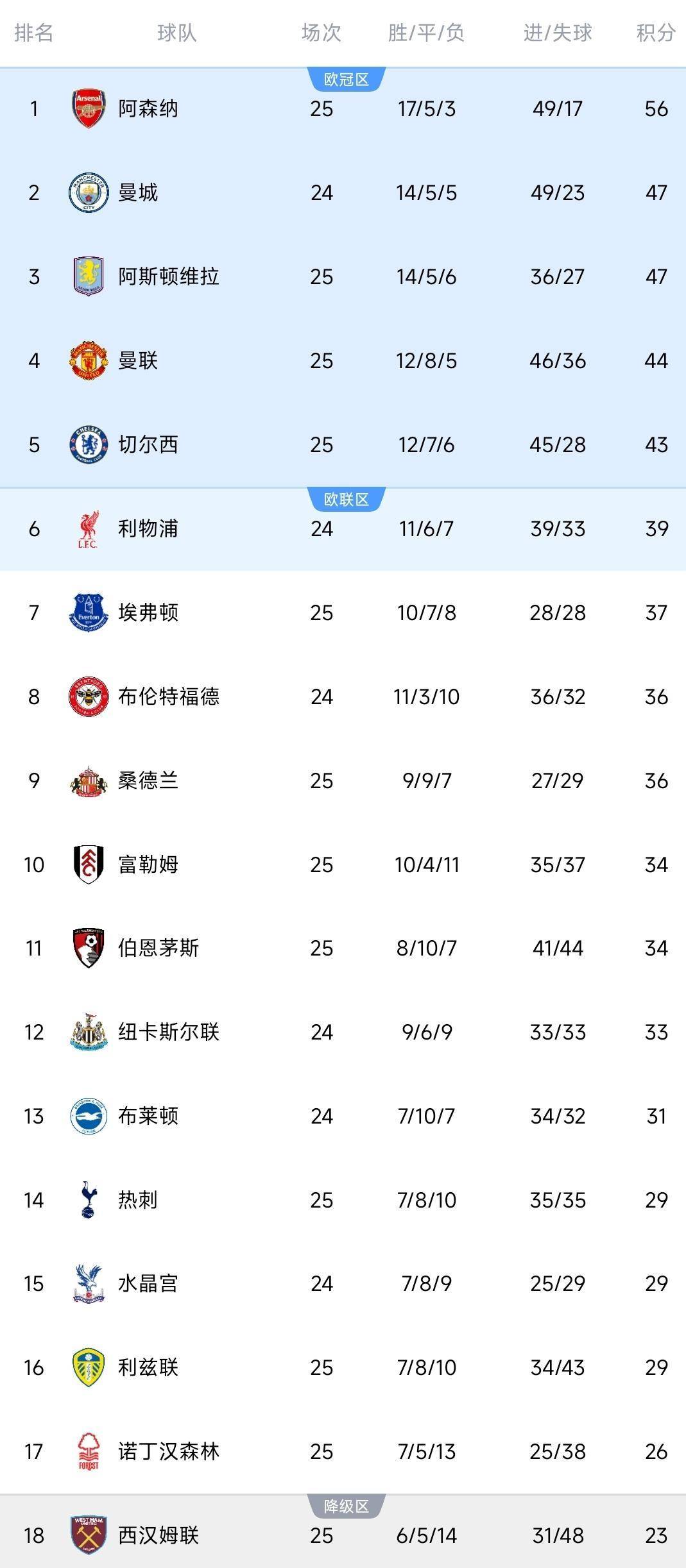This screenshot has height=1568, width=686.
Task: Click Arsenal's 56 points value
Action: (655, 109)
